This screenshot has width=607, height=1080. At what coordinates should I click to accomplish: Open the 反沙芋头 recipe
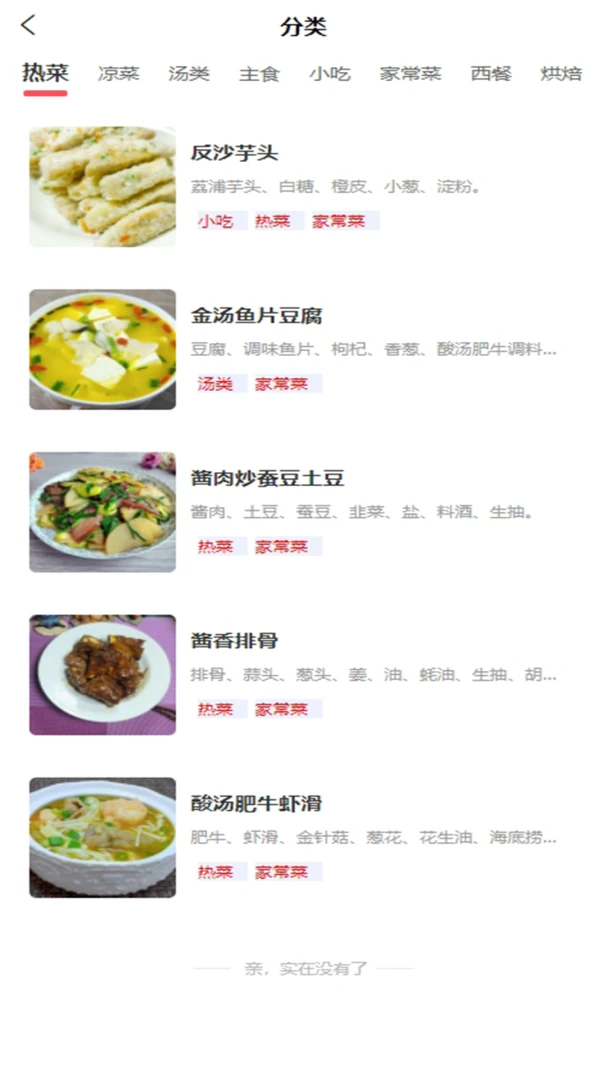click(303, 187)
